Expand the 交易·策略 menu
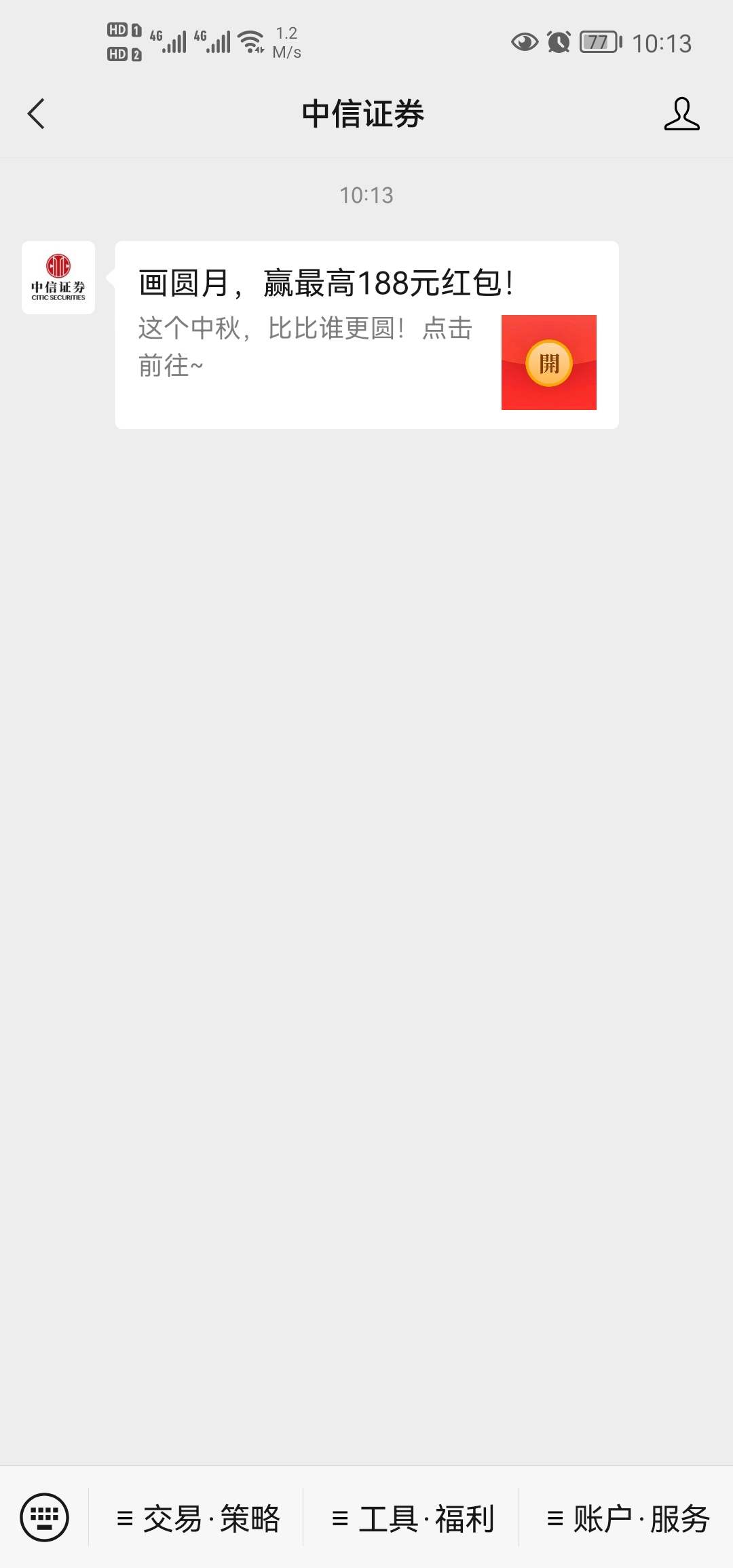The width and height of the screenshot is (733, 1568). coord(198,1518)
